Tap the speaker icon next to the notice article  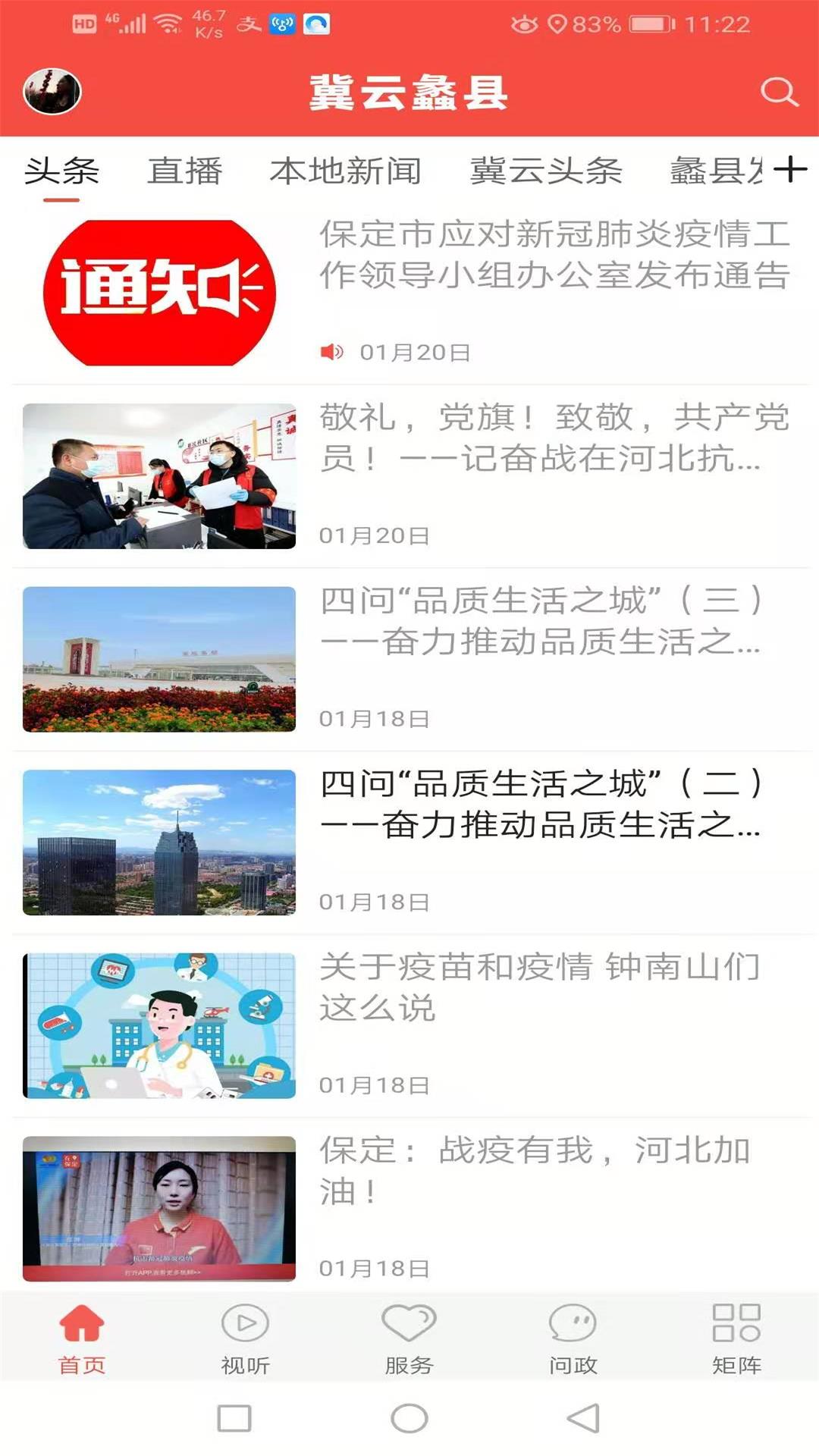click(331, 350)
